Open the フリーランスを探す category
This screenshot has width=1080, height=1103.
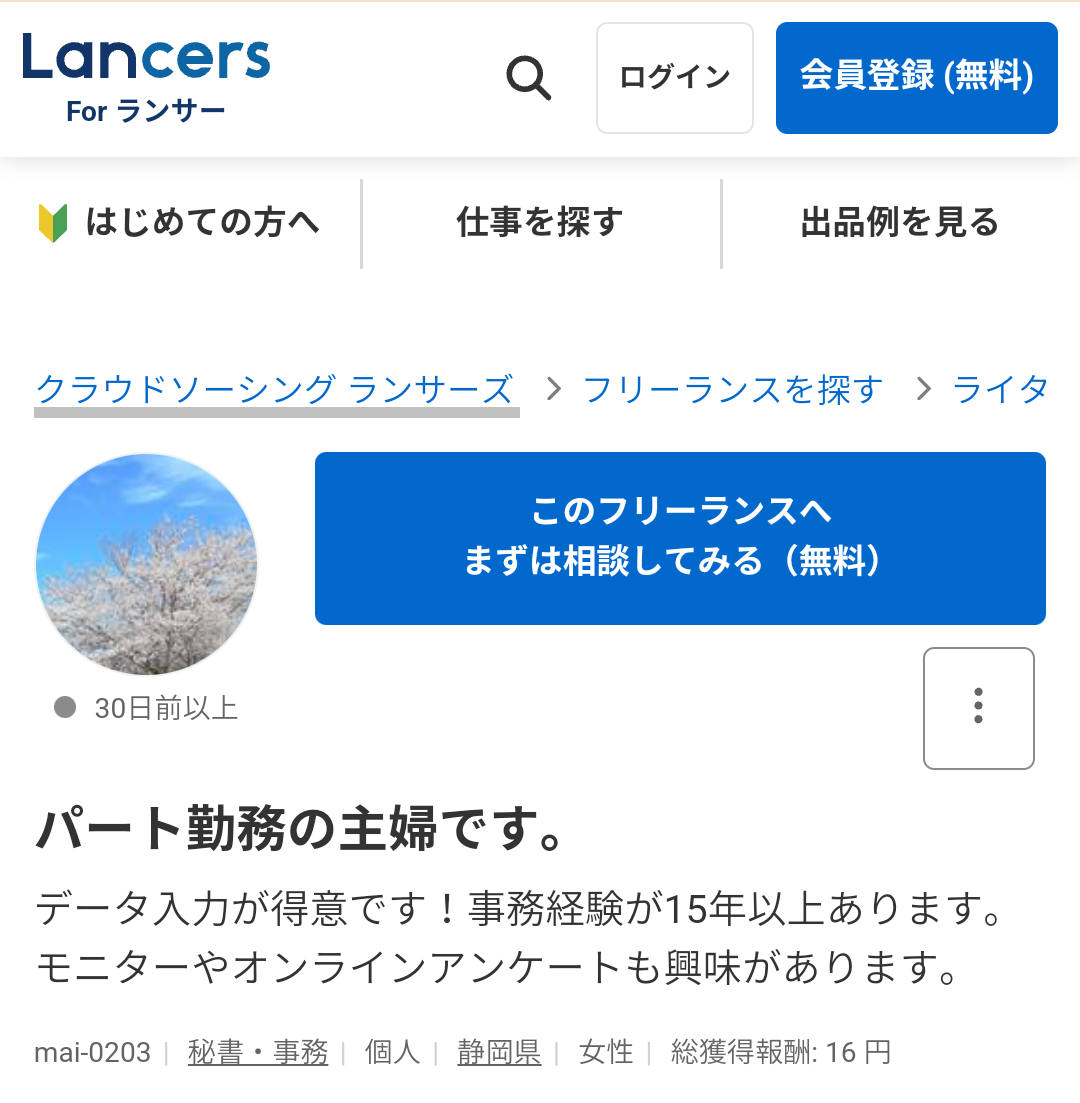(732, 390)
